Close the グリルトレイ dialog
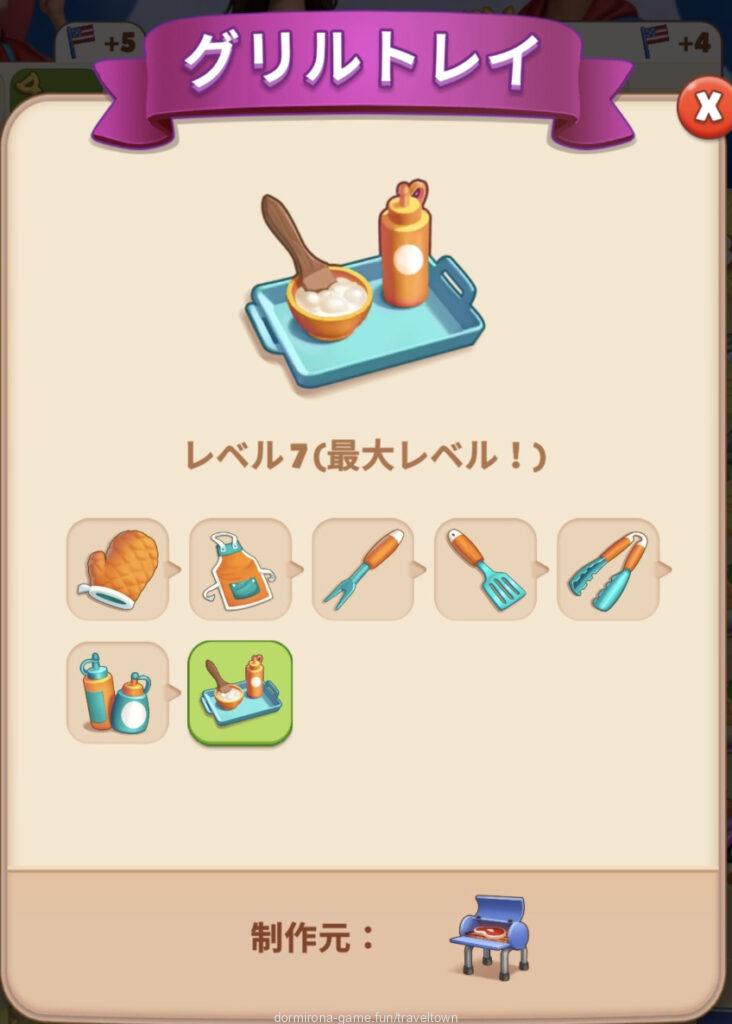Screen dimensions: 732x1024 click(706, 107)
